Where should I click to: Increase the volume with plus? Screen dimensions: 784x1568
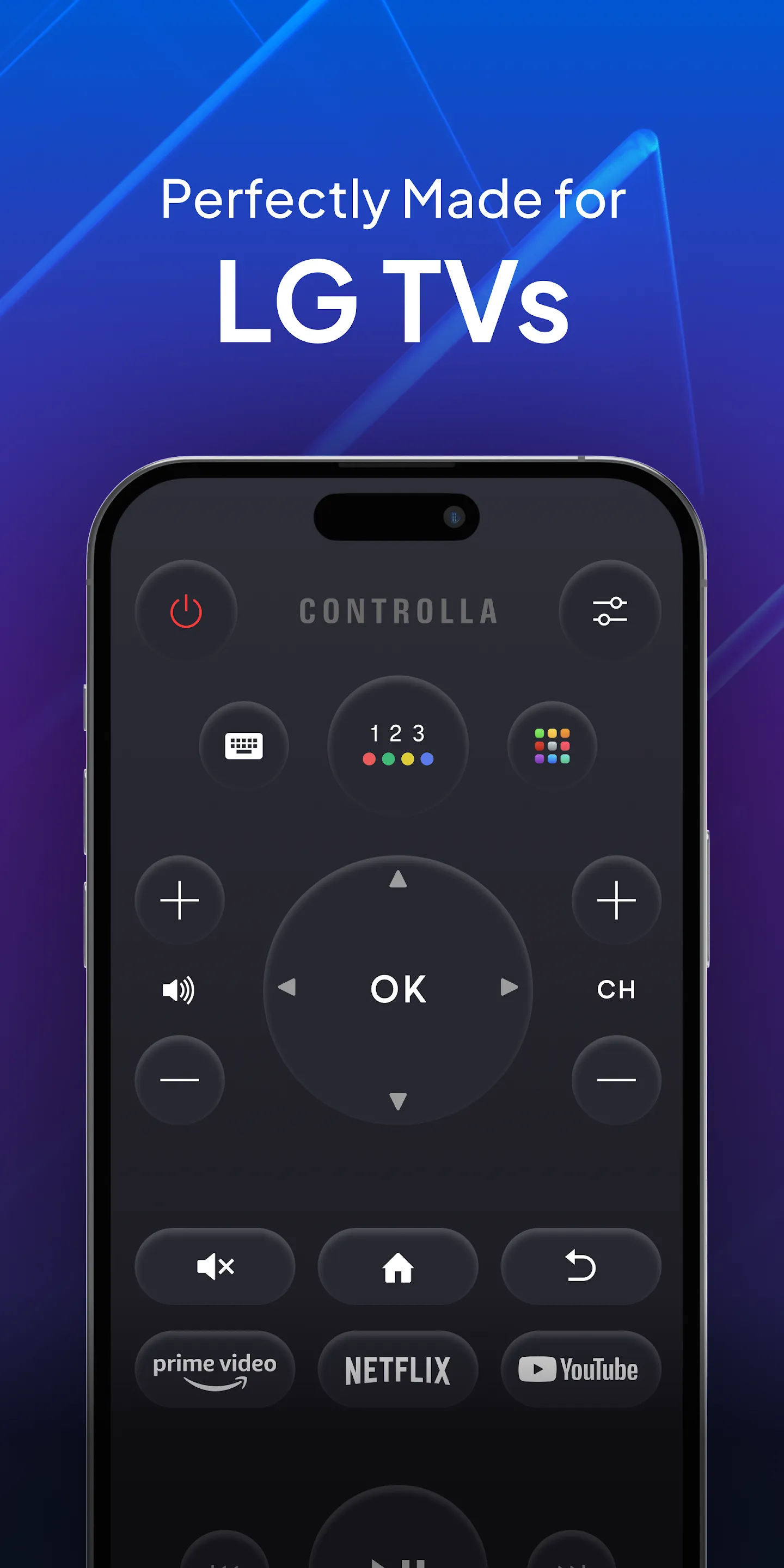(179, 901)
